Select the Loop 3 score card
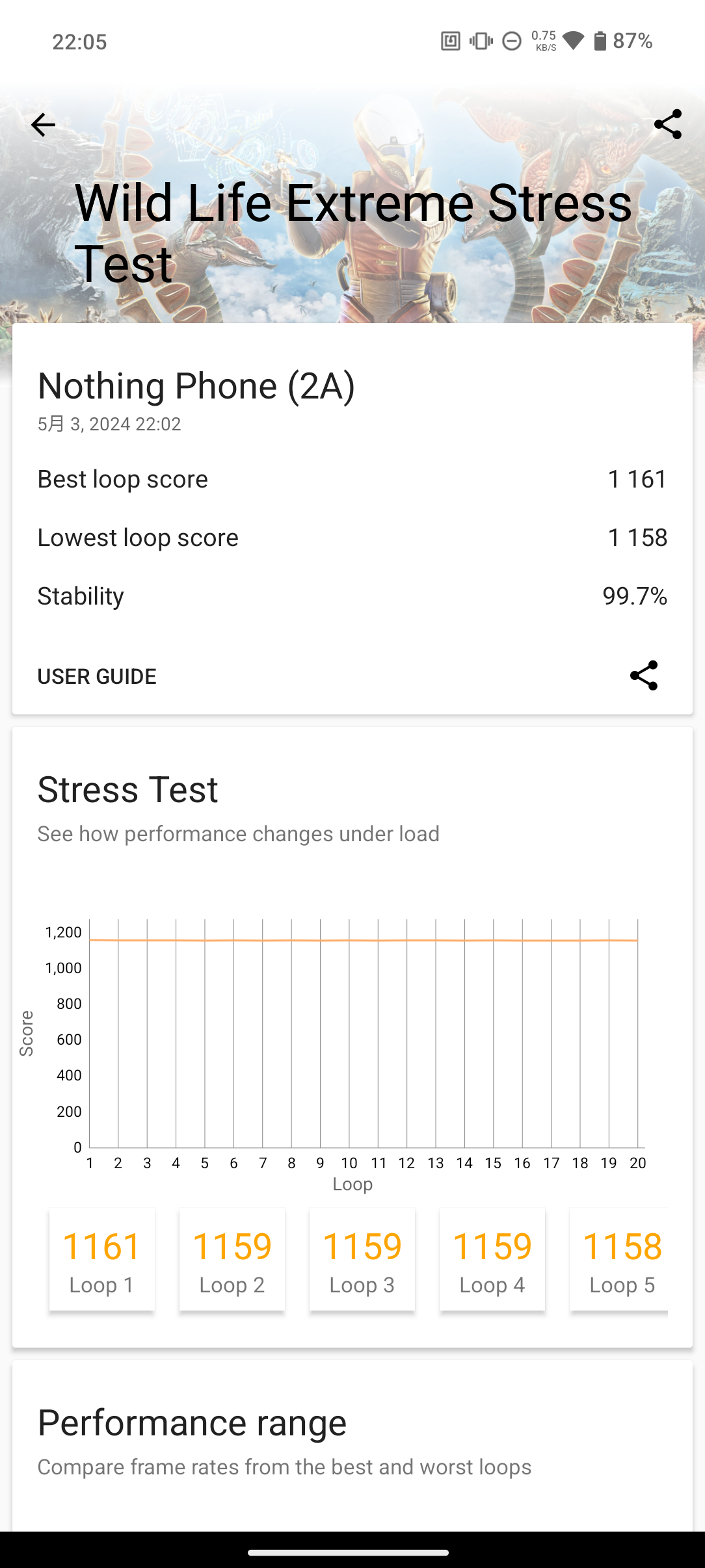Screen dimensions: 705x1568 pos(362,1259)
